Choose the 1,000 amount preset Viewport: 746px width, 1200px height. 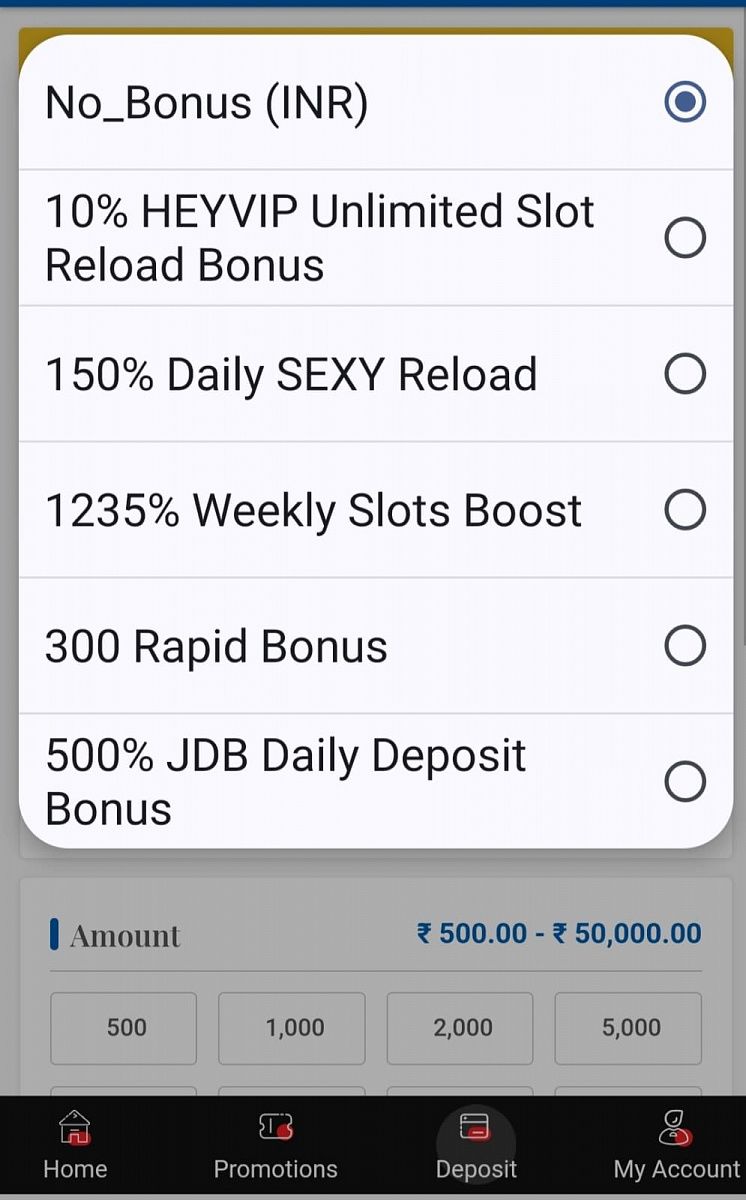tap(292, 1027)
